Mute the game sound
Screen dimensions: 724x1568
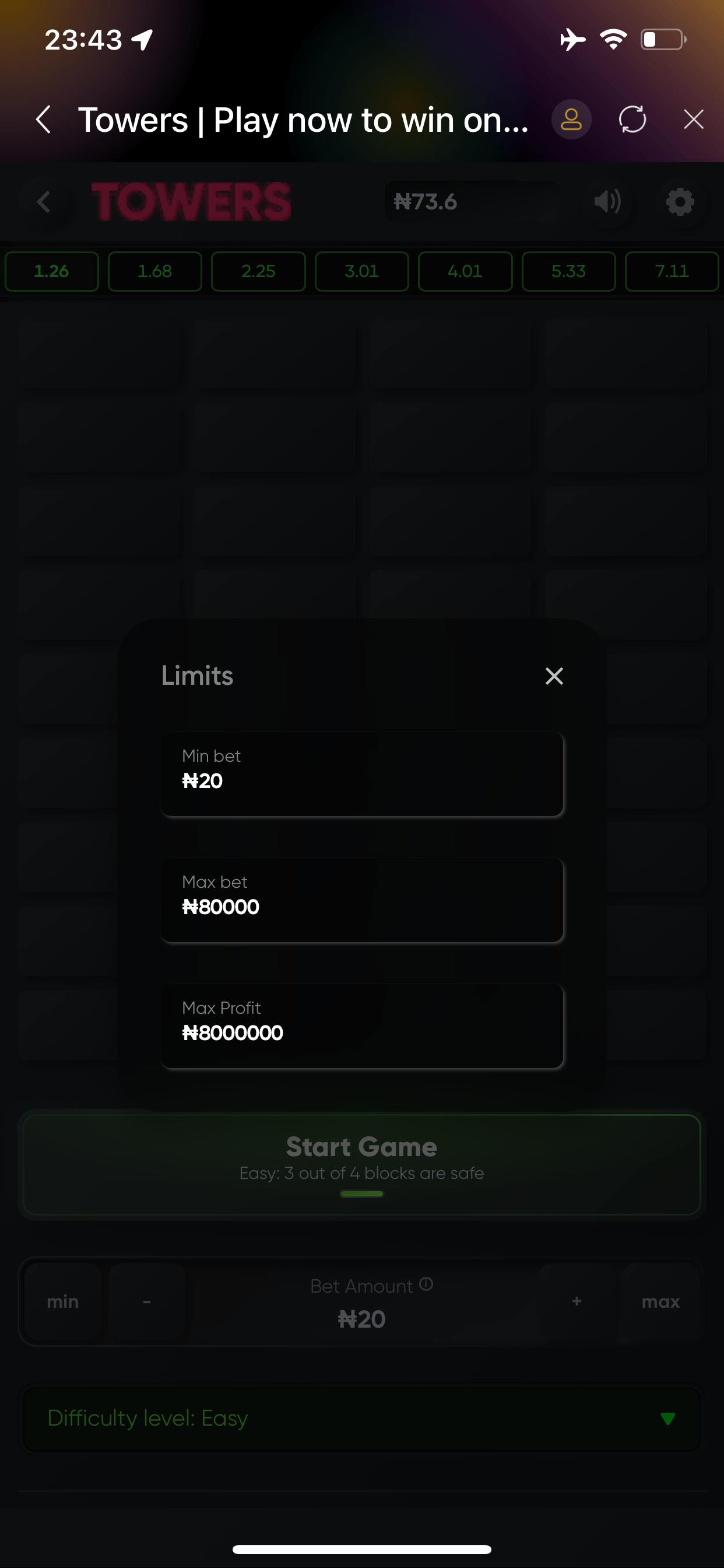click(607, 201)
